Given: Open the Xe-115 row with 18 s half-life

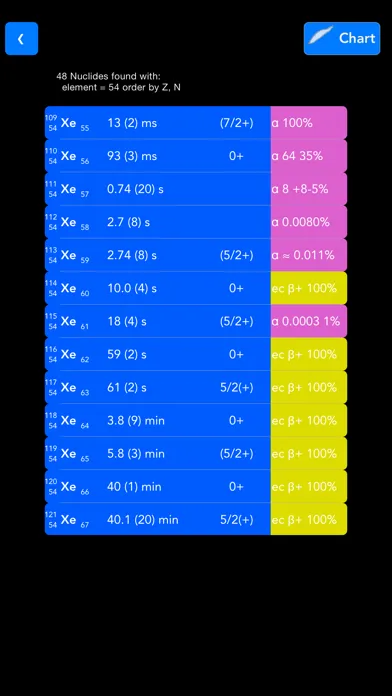Looking at the screenshot, I should [196, 321].
